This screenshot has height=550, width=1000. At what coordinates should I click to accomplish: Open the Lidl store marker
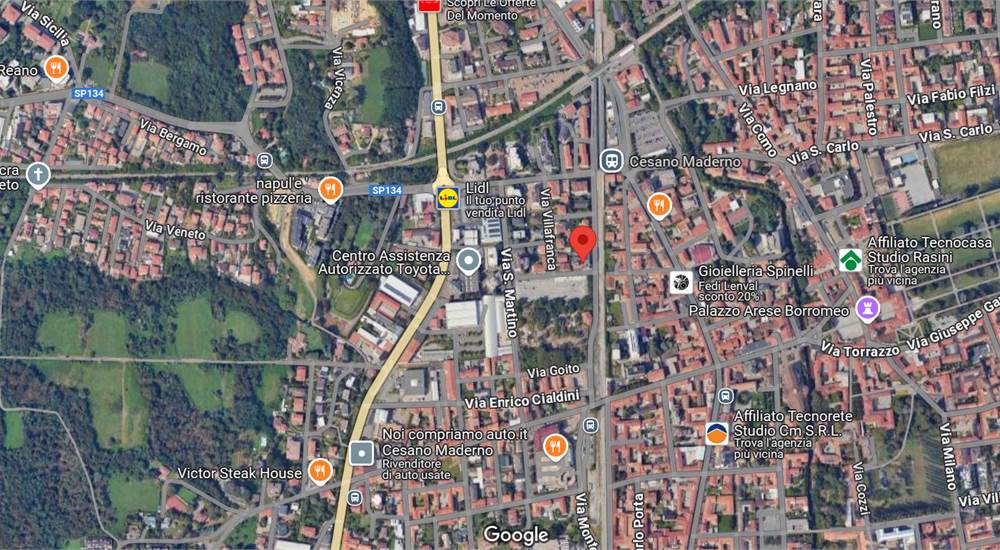tap(447, 197)
